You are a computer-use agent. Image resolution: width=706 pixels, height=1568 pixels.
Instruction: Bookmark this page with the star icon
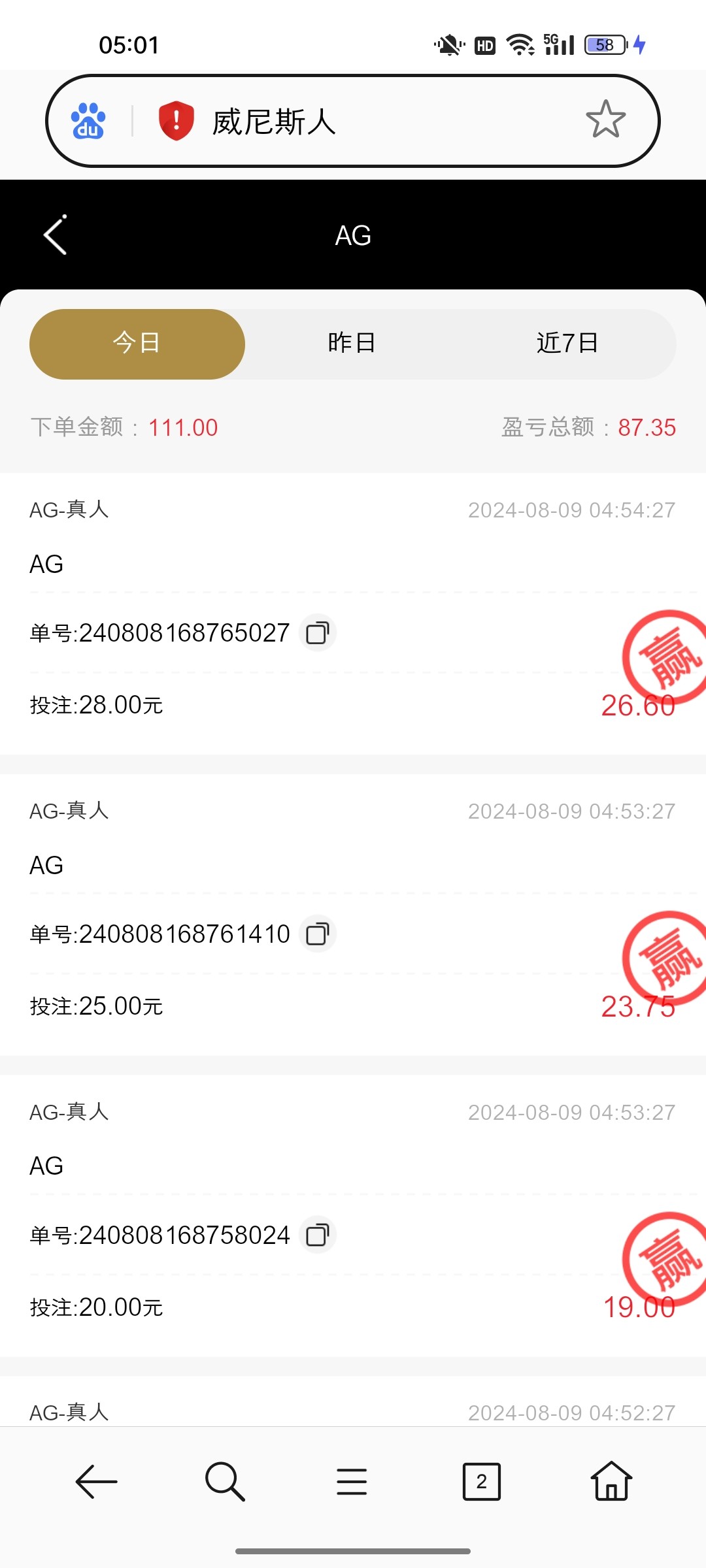(x=605, y=120)
